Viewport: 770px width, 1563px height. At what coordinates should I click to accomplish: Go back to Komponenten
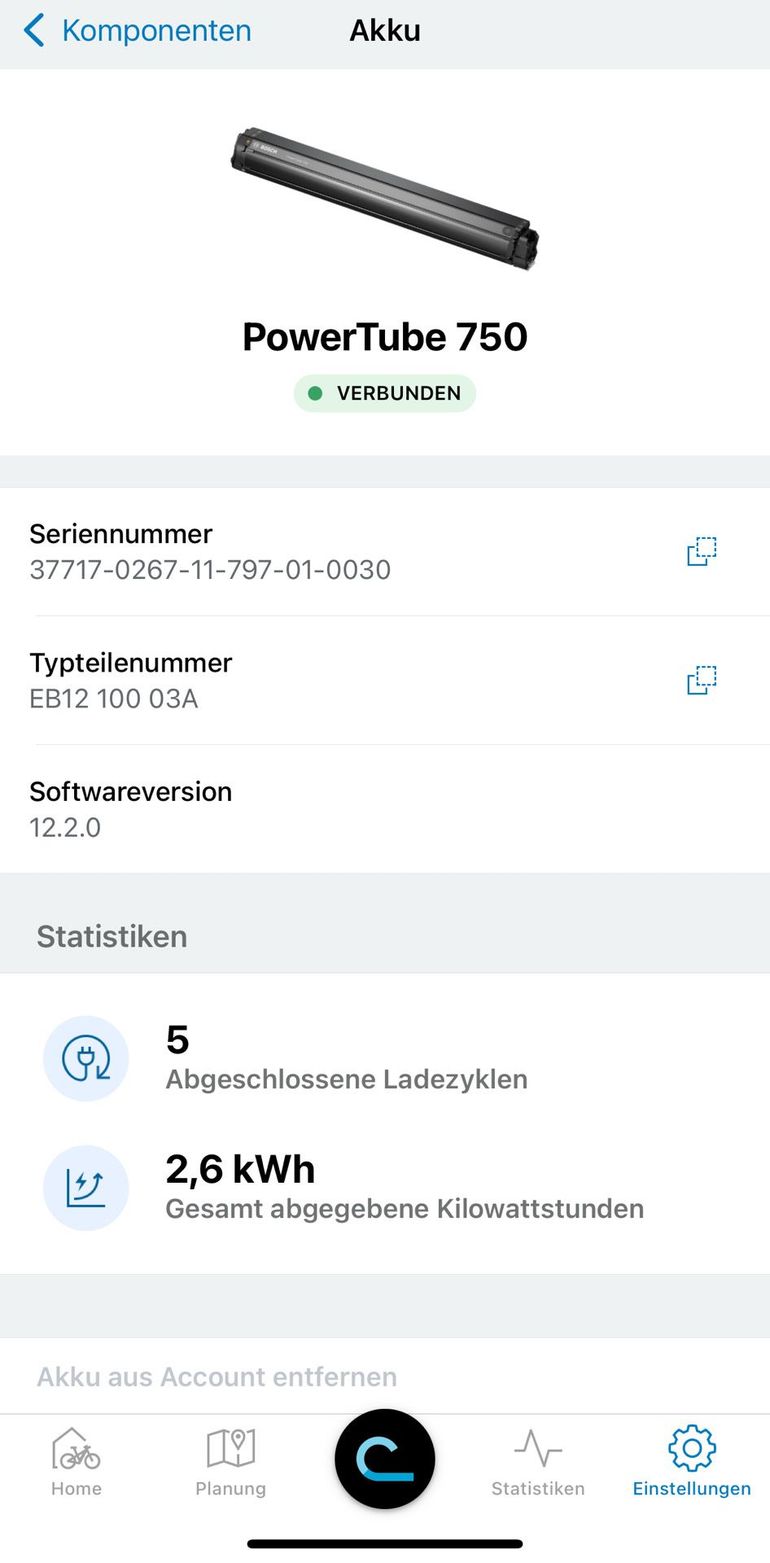tap(137, 30)
